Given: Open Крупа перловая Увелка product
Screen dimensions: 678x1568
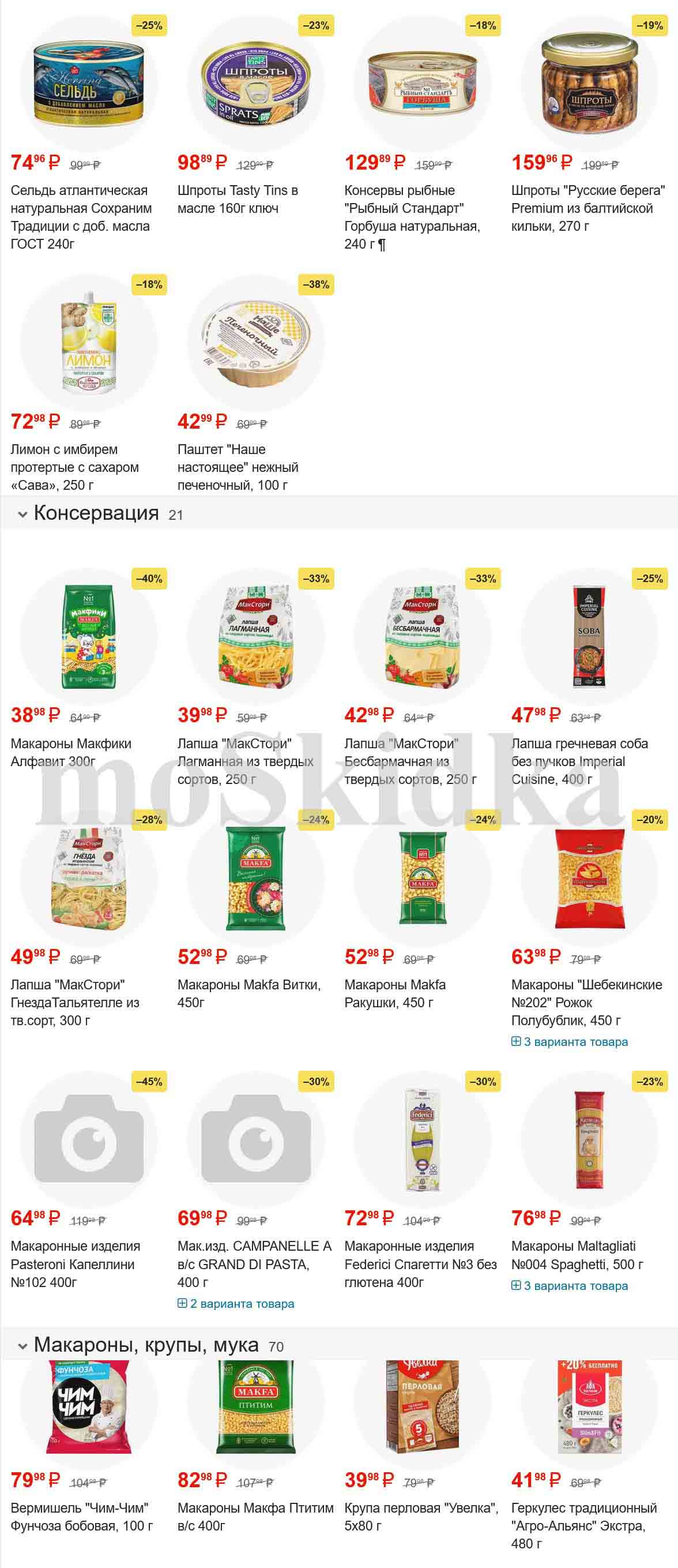Looking at the screenshot, I should pyautogui.click(x=420, y=1516).
